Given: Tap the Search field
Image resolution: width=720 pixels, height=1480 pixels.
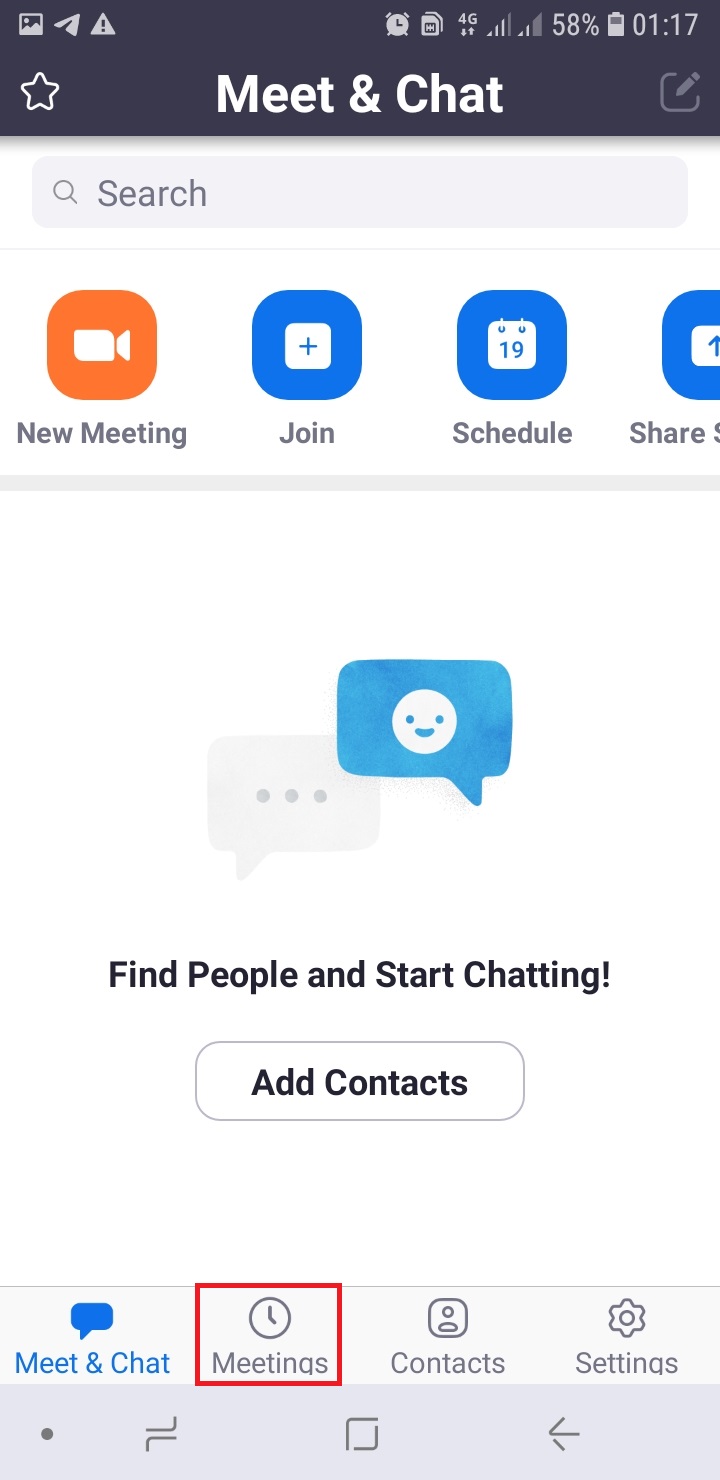Looking at the screenshot, I should click(x=360, y=192).
